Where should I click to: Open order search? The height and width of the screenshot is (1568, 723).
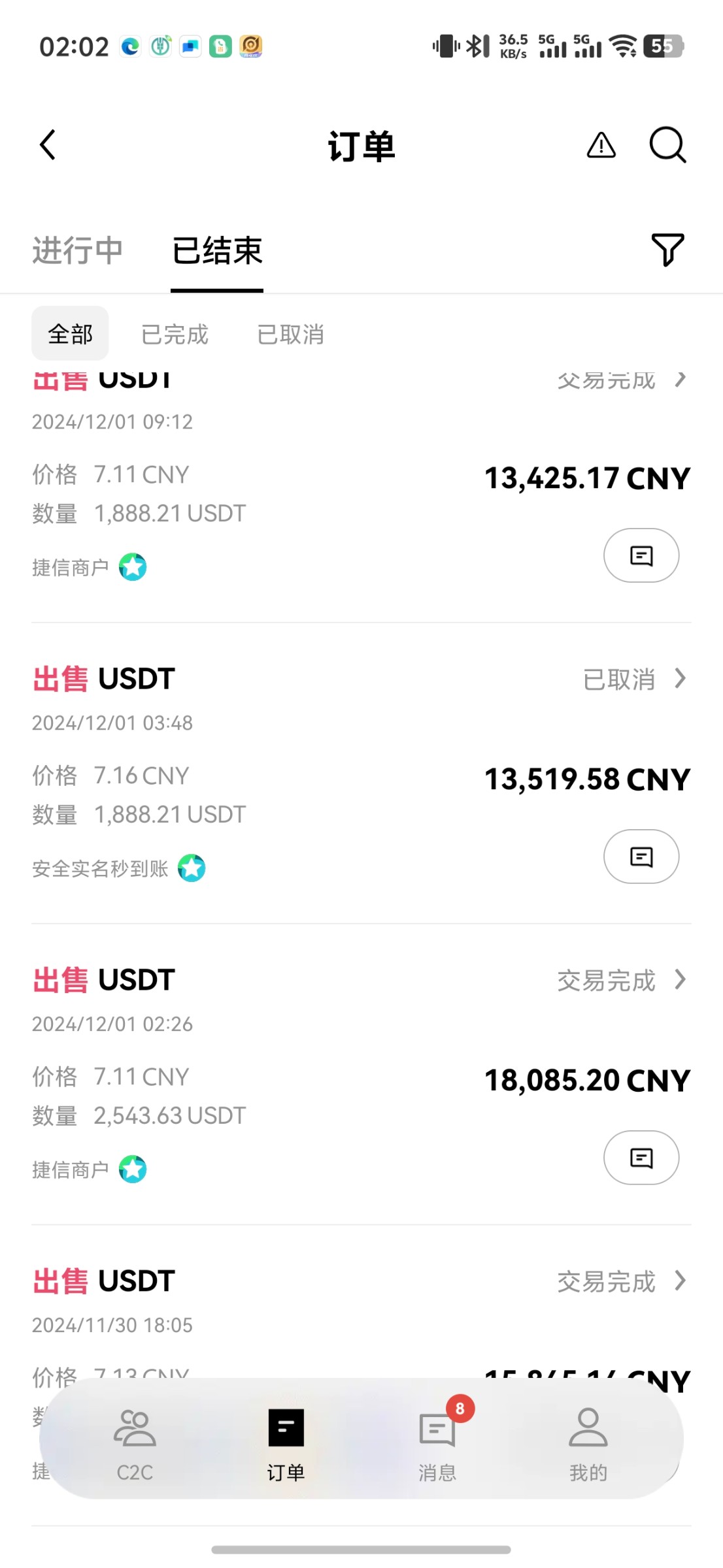[667, 144]
